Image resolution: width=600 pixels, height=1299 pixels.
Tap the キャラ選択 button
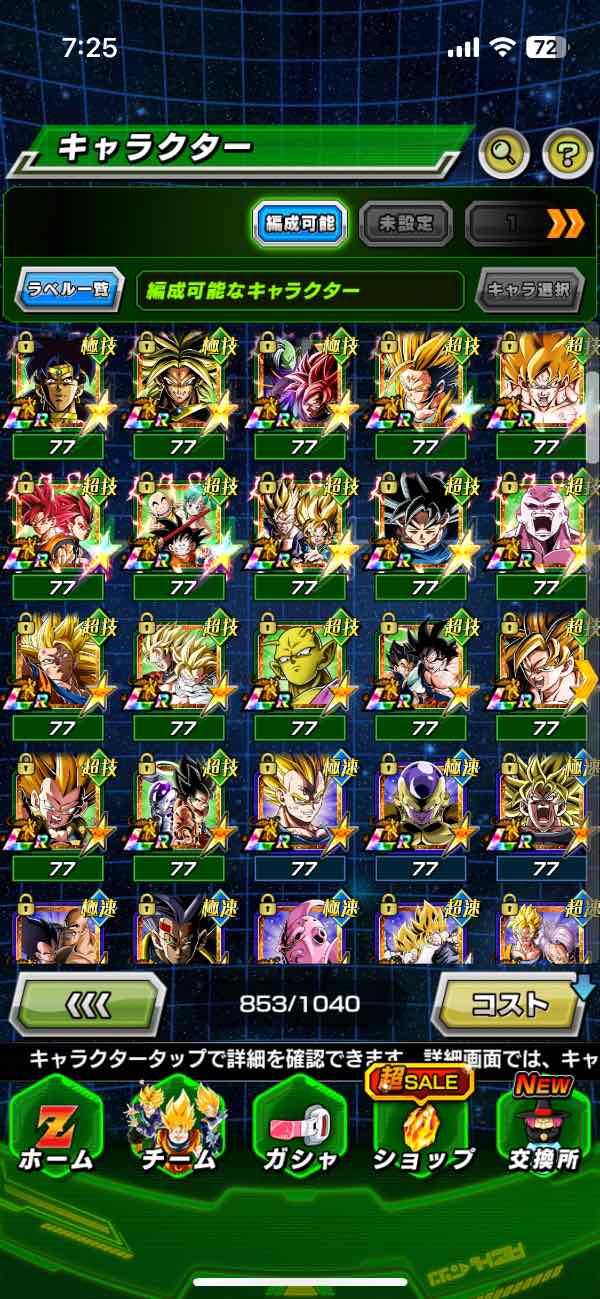528,291
